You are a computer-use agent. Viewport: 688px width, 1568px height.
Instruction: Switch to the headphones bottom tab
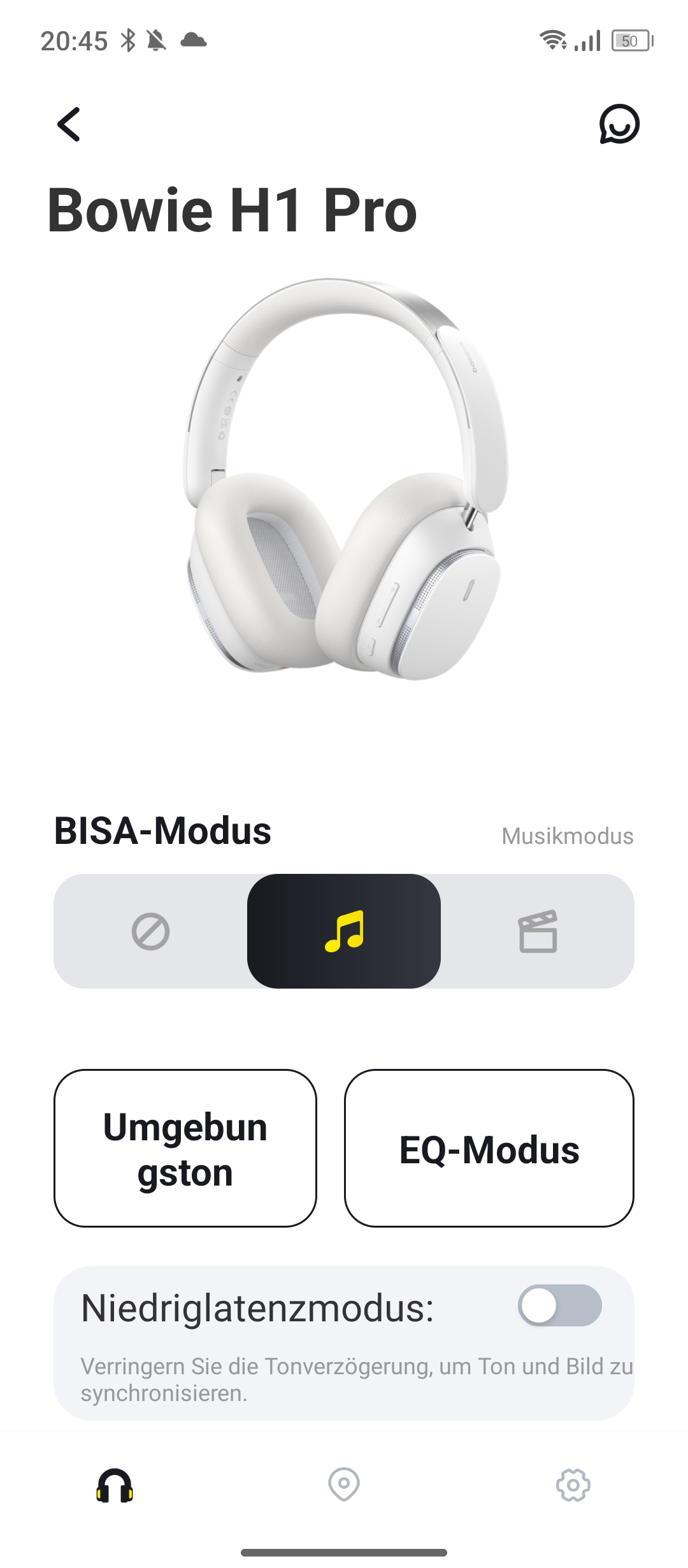pos(115,1485)
